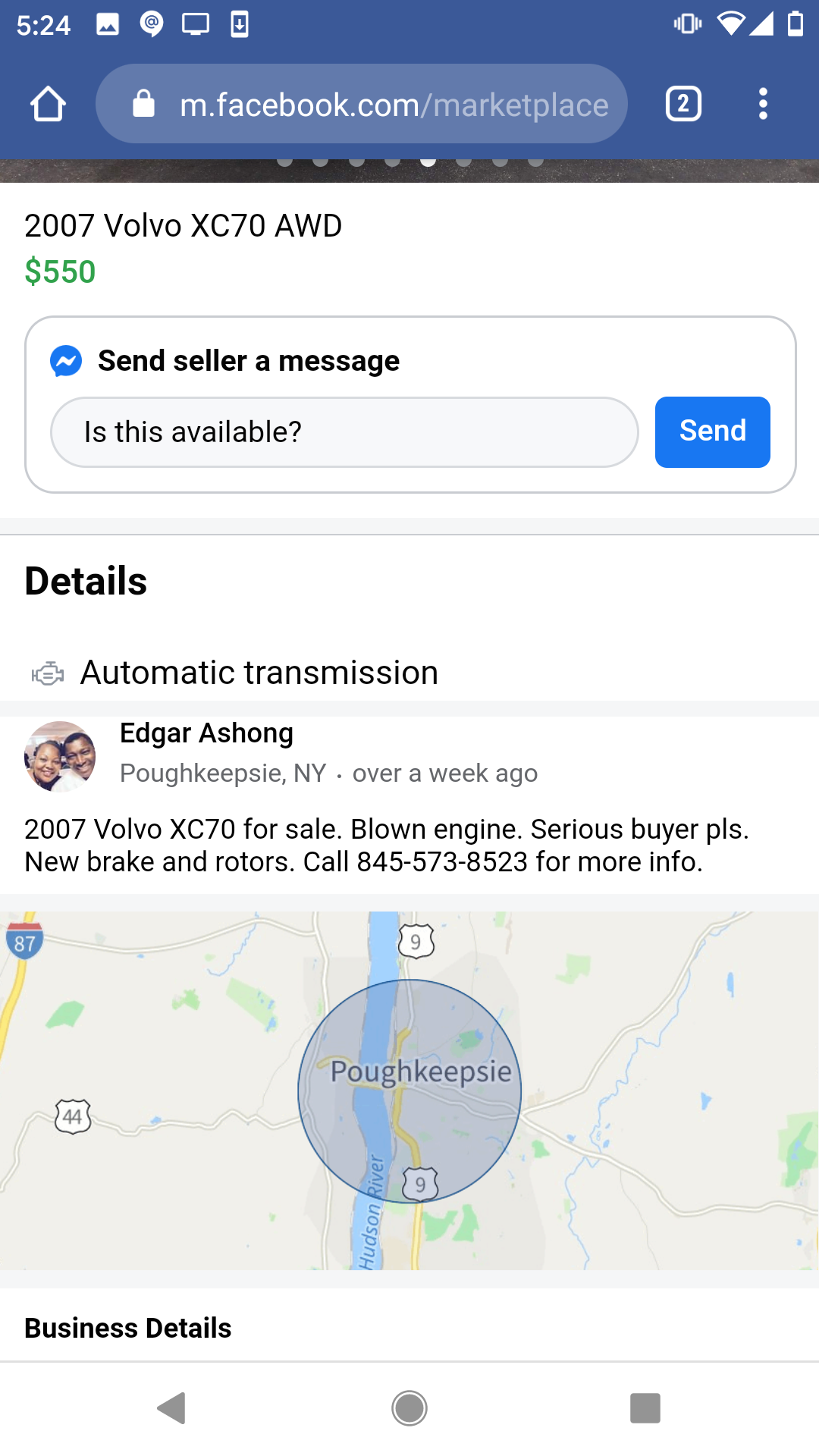Open the Poughkeepsie location map
Image resolution: width=819 pixels, height=1456 pixels.
(409, 1090)
